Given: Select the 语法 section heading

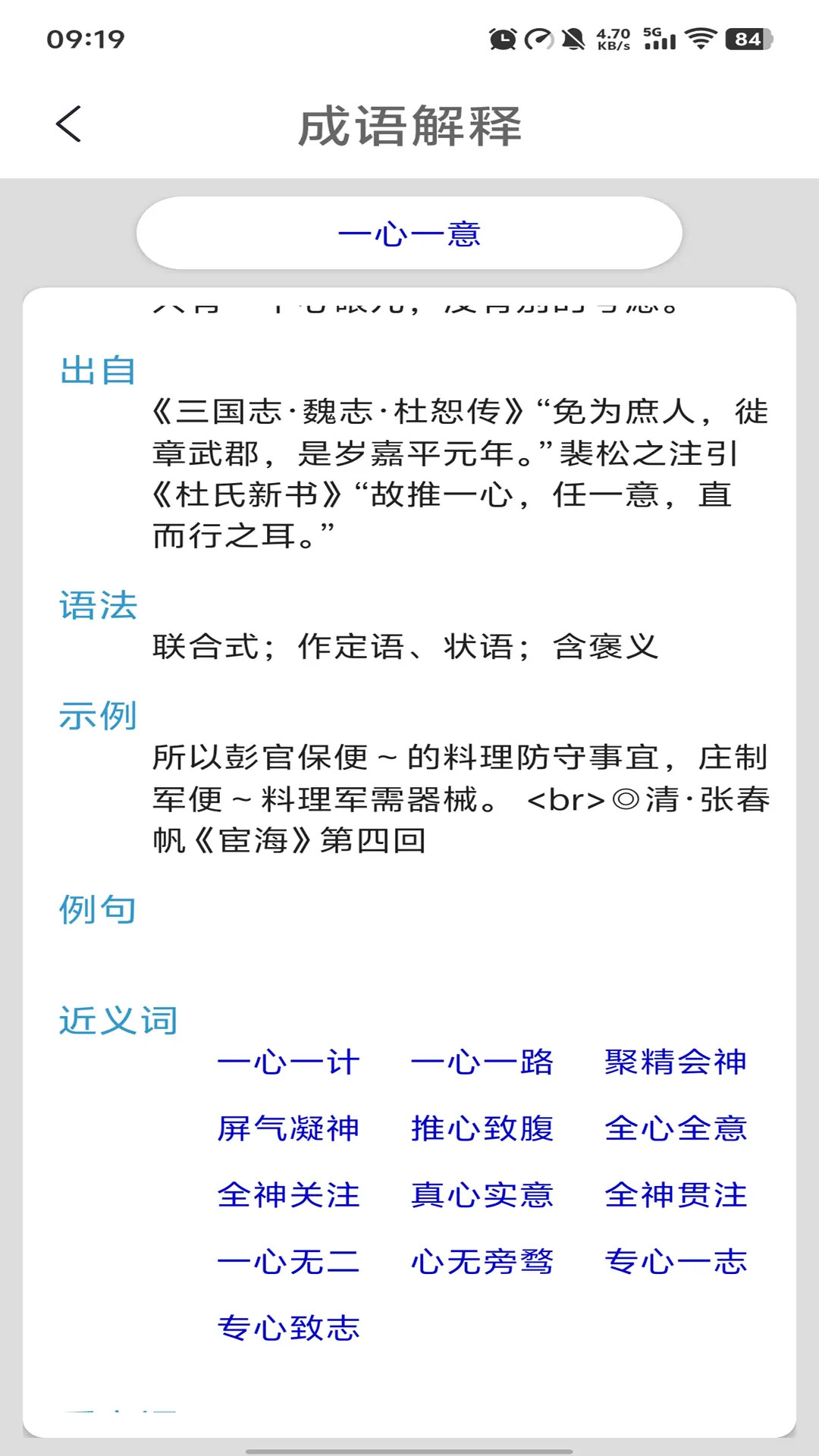Looking at the screenshot, I should tap(98, 607).
